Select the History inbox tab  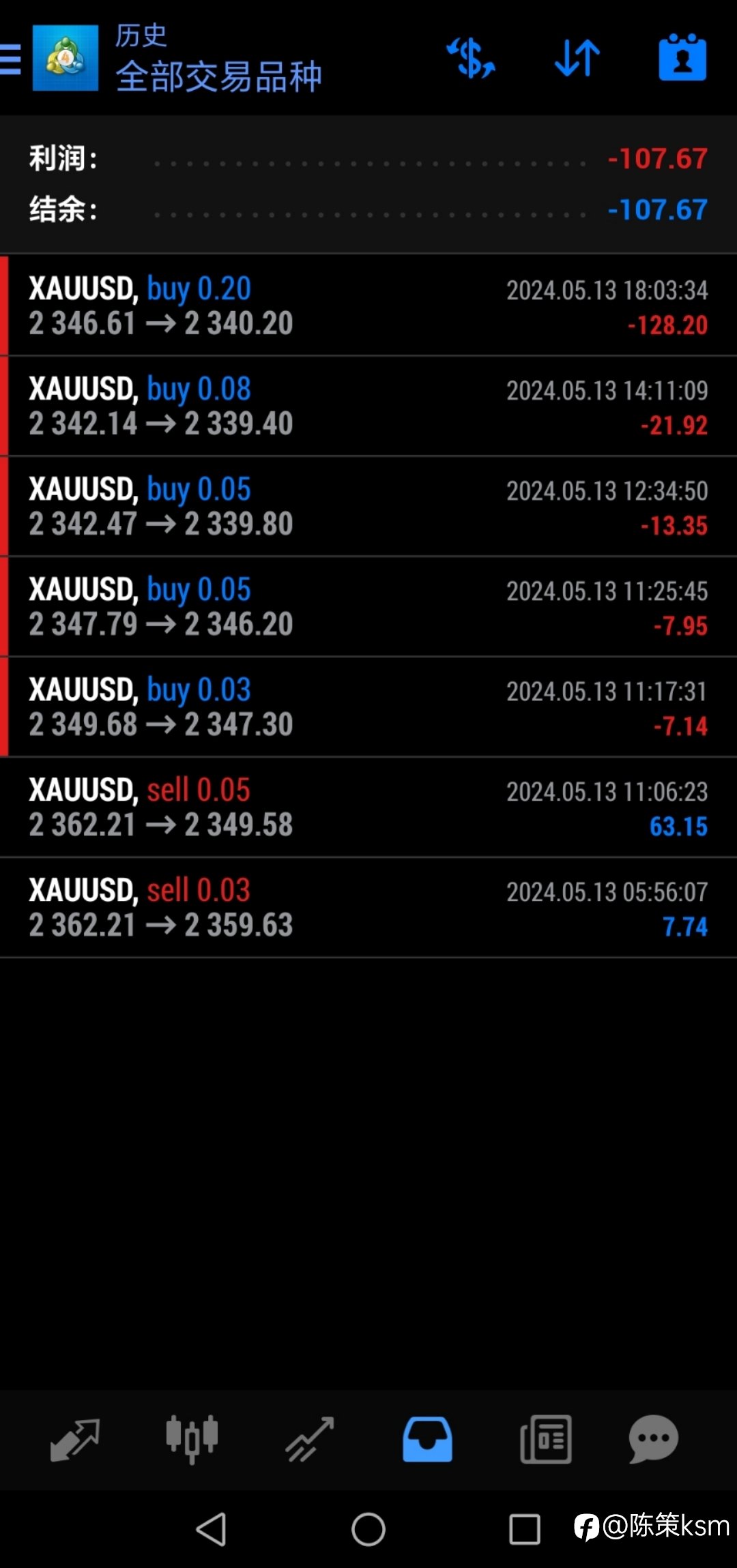tap(427, 1439)
